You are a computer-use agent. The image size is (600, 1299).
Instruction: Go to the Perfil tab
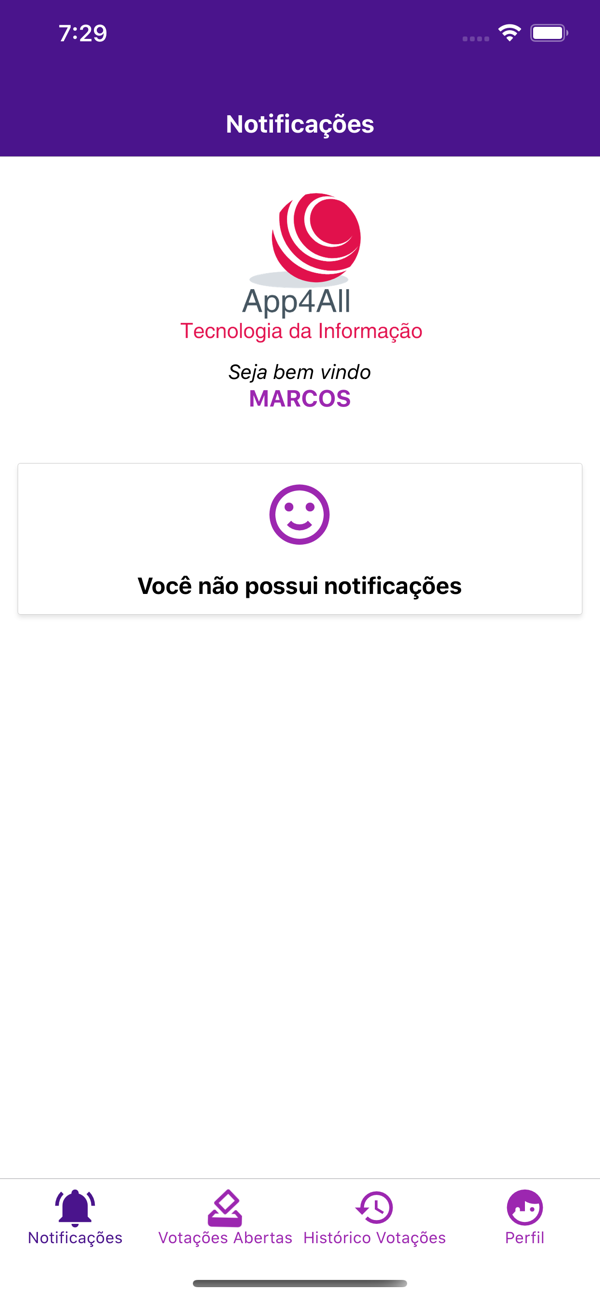point(525,1217)
